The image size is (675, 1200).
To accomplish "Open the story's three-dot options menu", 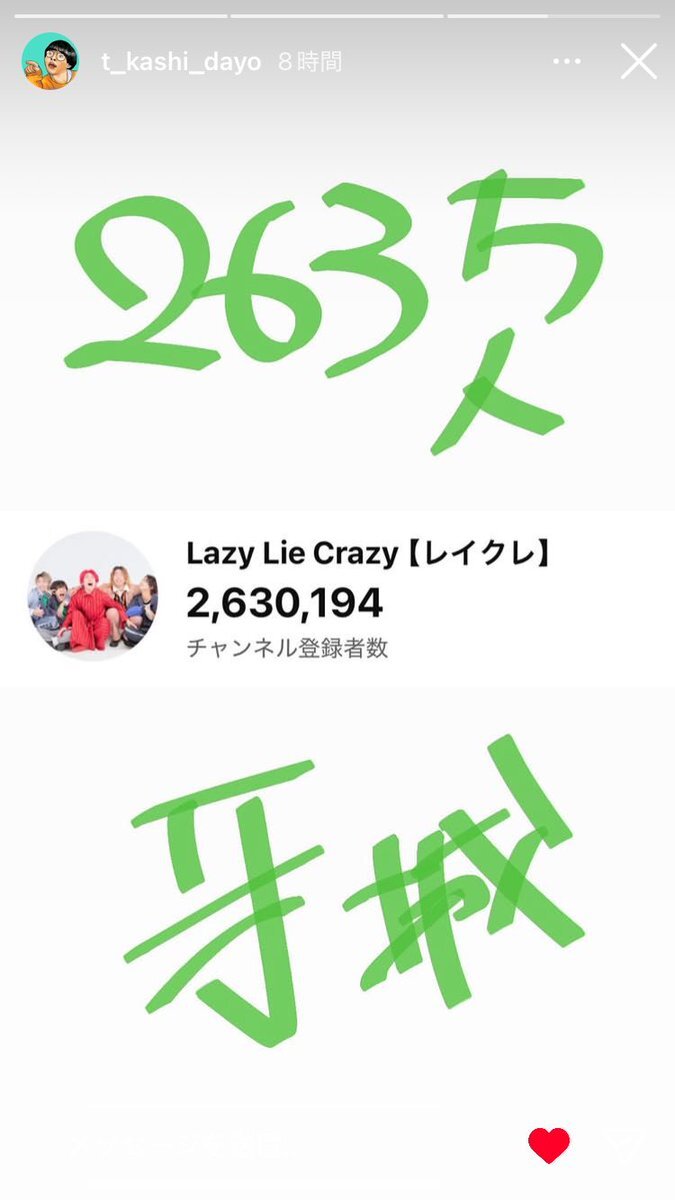I will (566, 62).
